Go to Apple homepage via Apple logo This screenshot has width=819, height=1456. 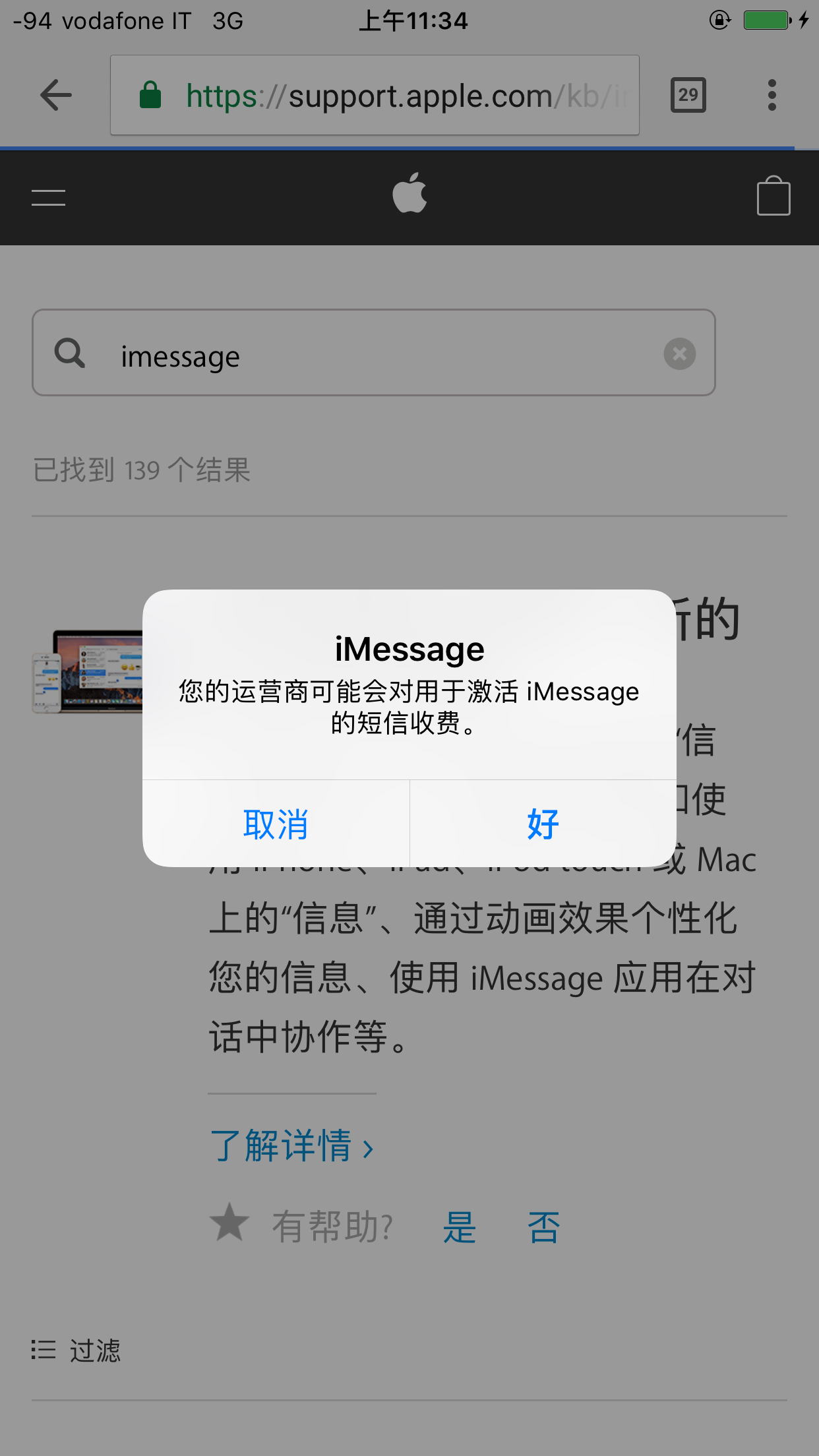[x=409, y=193]
